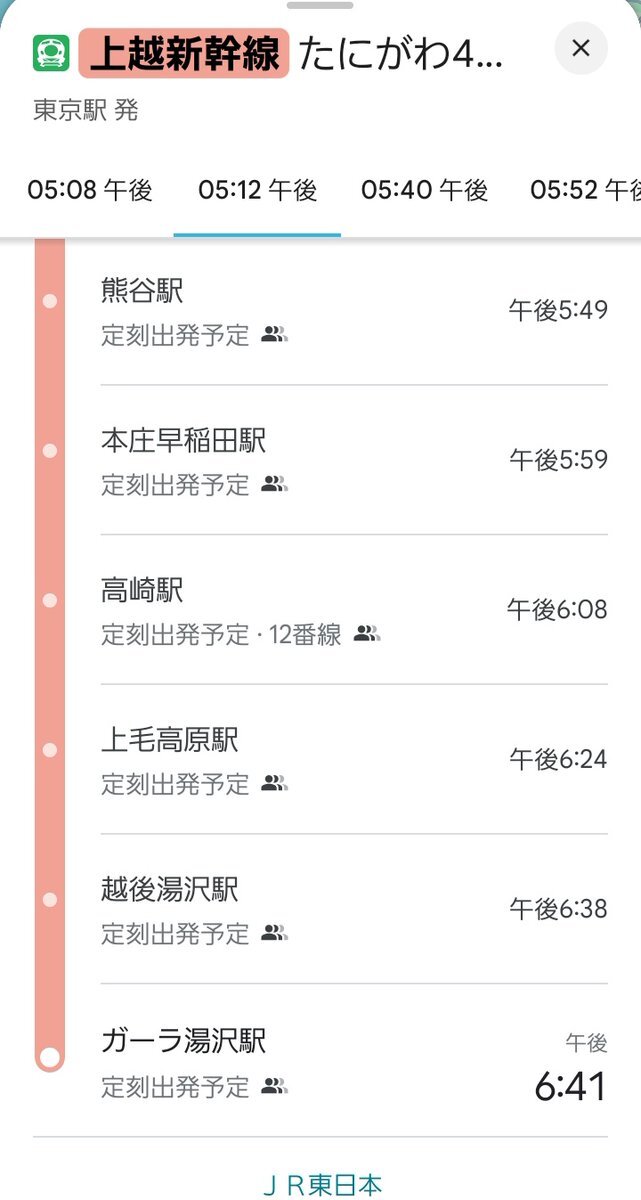Viewport: 641px width, 1200px height.
Task: Select the 05:12 午後 departure tab
Action: (257, 190)
